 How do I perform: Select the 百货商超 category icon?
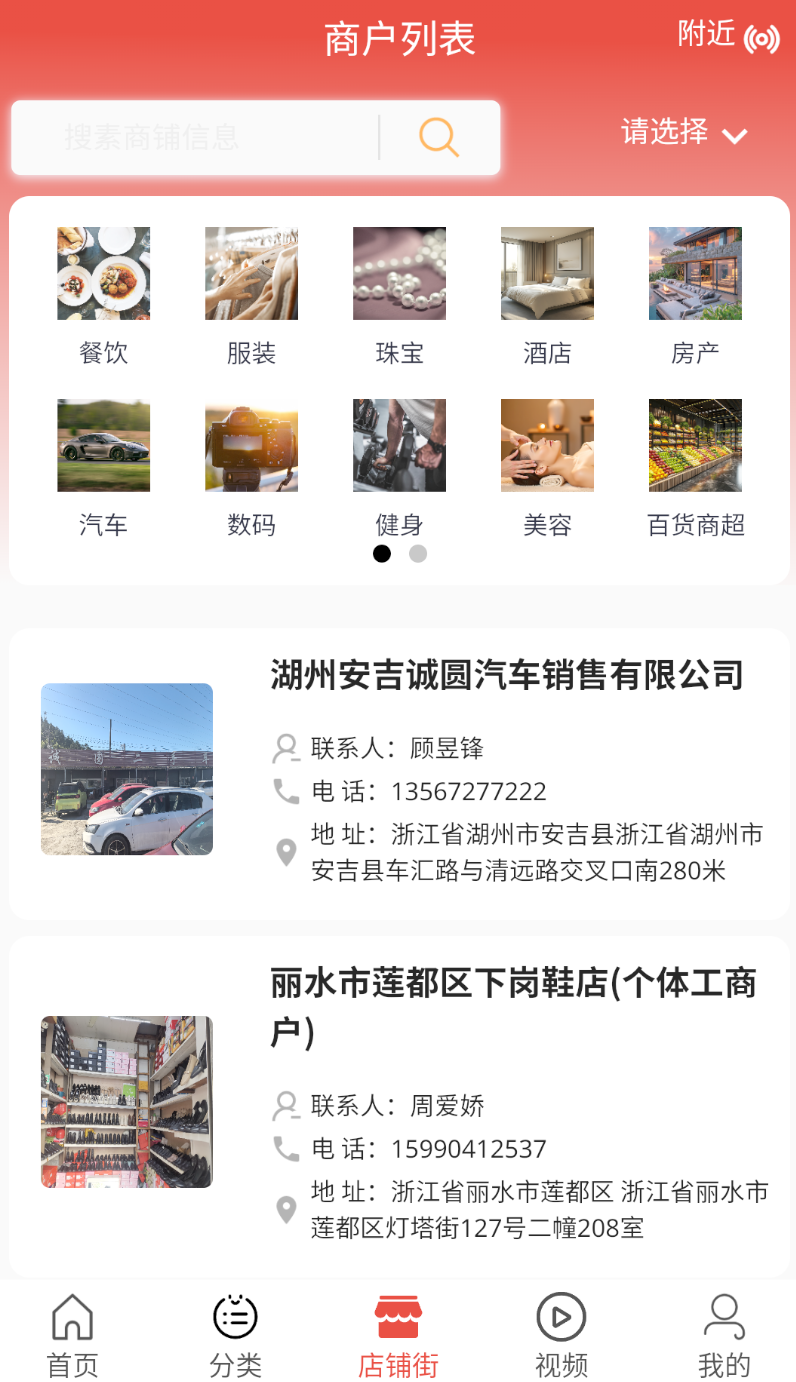pyautogui.click(x=694, y=445)
